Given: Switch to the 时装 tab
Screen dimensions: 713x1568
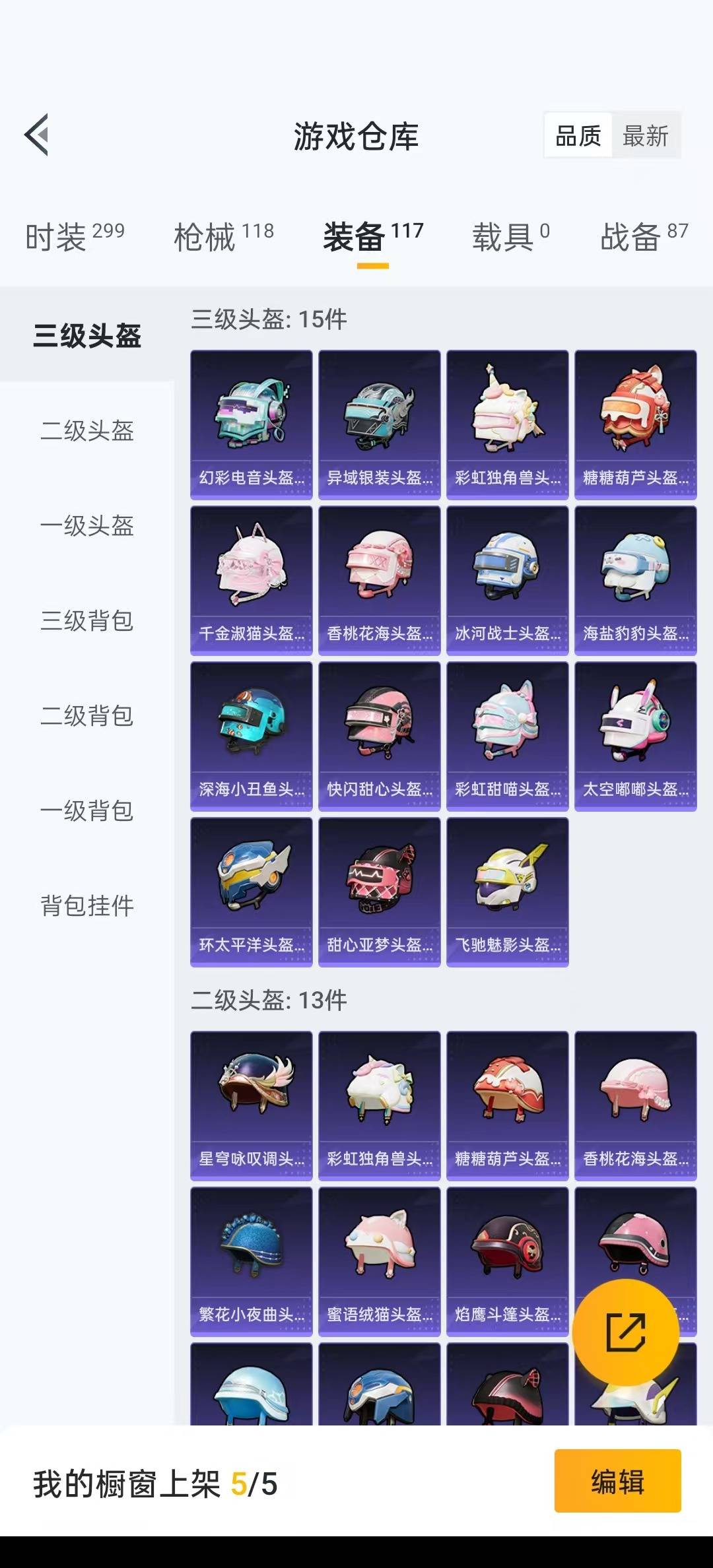Looking at the screenshot, I should click(75, 236).
